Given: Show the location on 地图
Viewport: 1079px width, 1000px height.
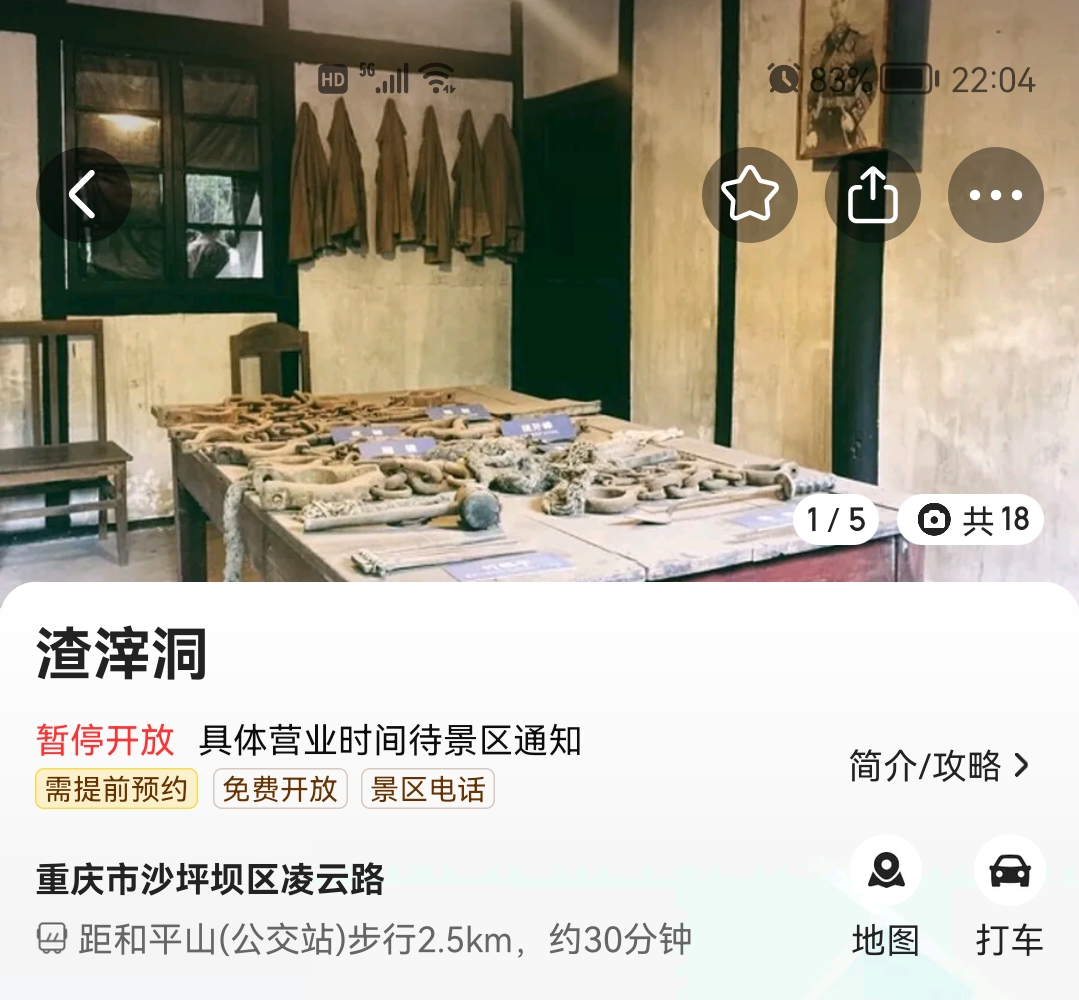Looking at the screenshot, I should tap(886, 895).
